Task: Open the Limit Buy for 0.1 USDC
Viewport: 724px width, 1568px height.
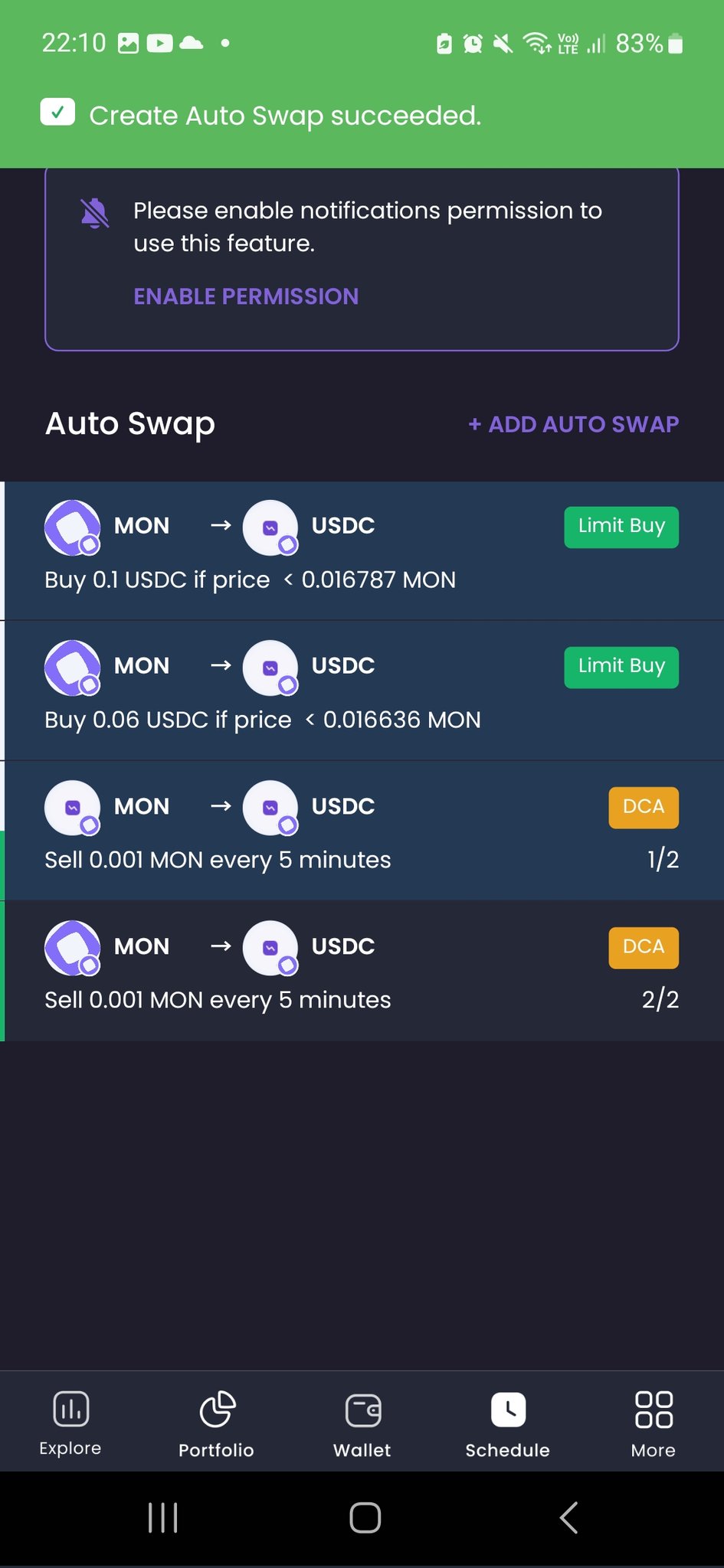Action: click(362, 550)
